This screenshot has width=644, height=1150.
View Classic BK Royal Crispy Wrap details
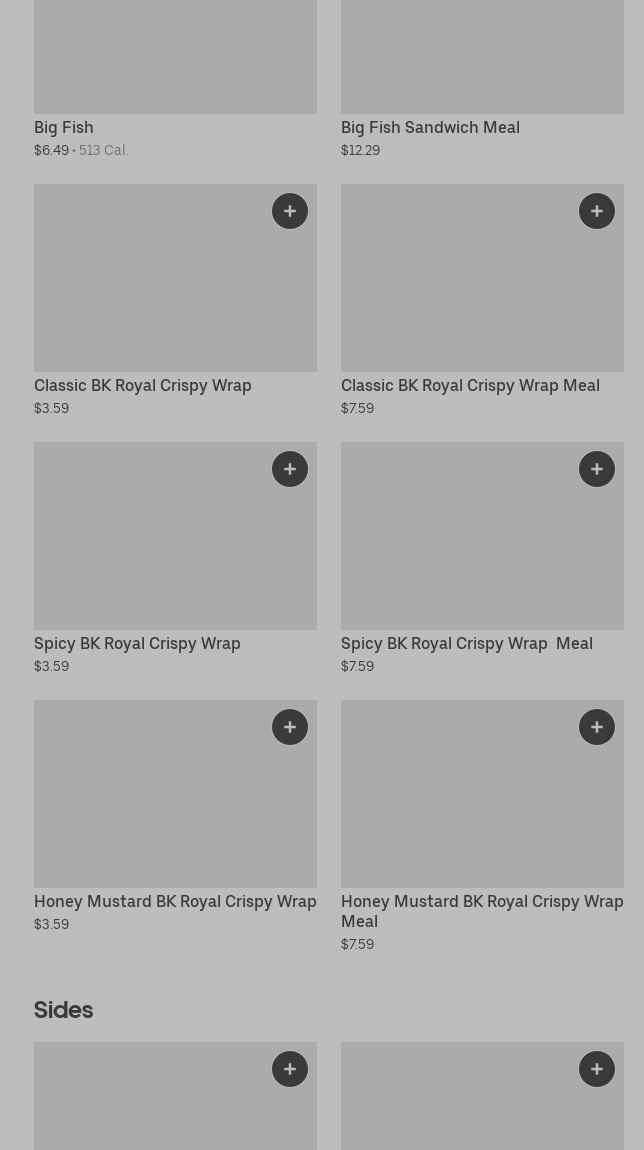(x=175, y=301)
